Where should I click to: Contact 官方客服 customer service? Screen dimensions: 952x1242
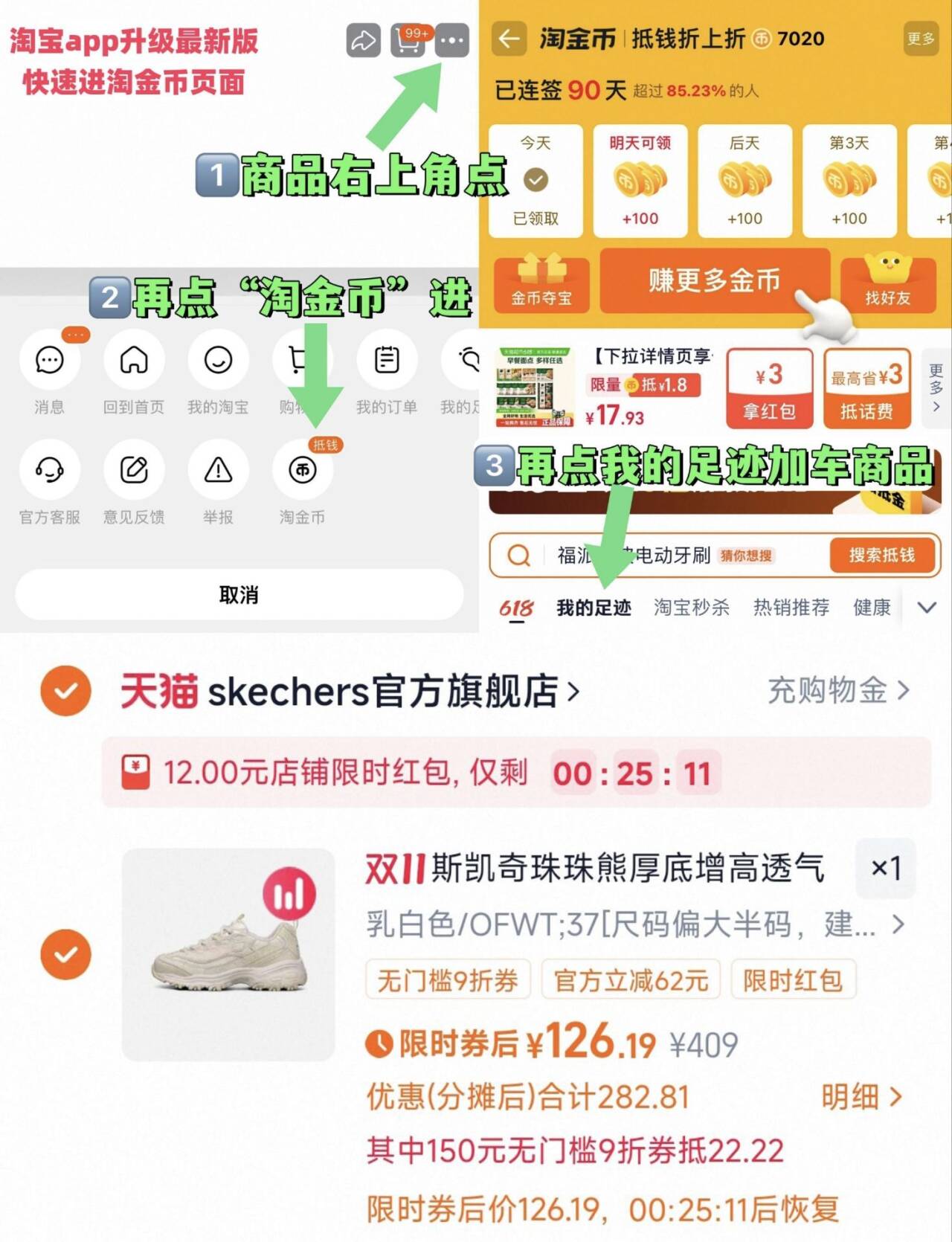(x=49, y=471)
